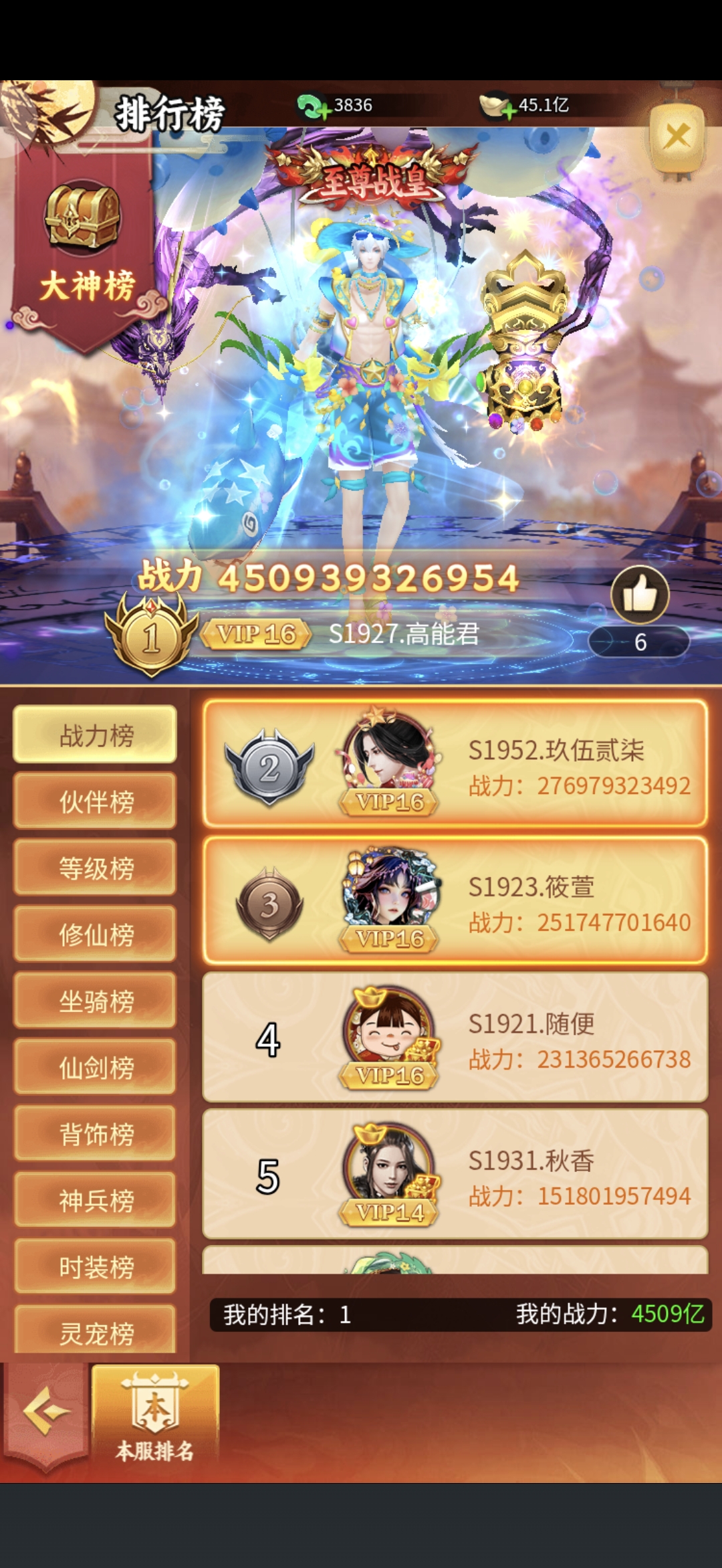This screenshot has height=1568, width=722.
Task: Open the 大神榜 treasure chest
Action: [82, 217]
